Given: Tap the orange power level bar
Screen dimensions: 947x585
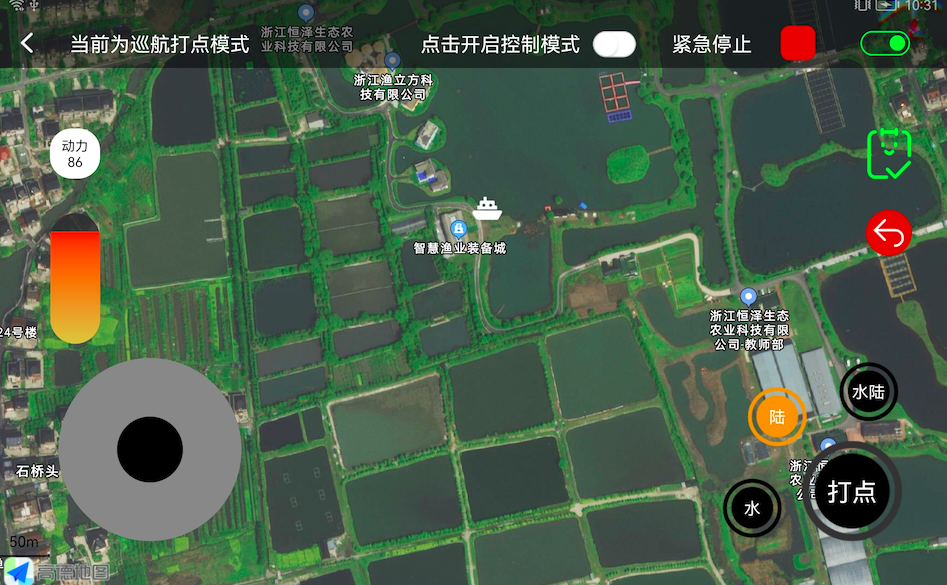Looking at the screenshot, I should (75, 285).
